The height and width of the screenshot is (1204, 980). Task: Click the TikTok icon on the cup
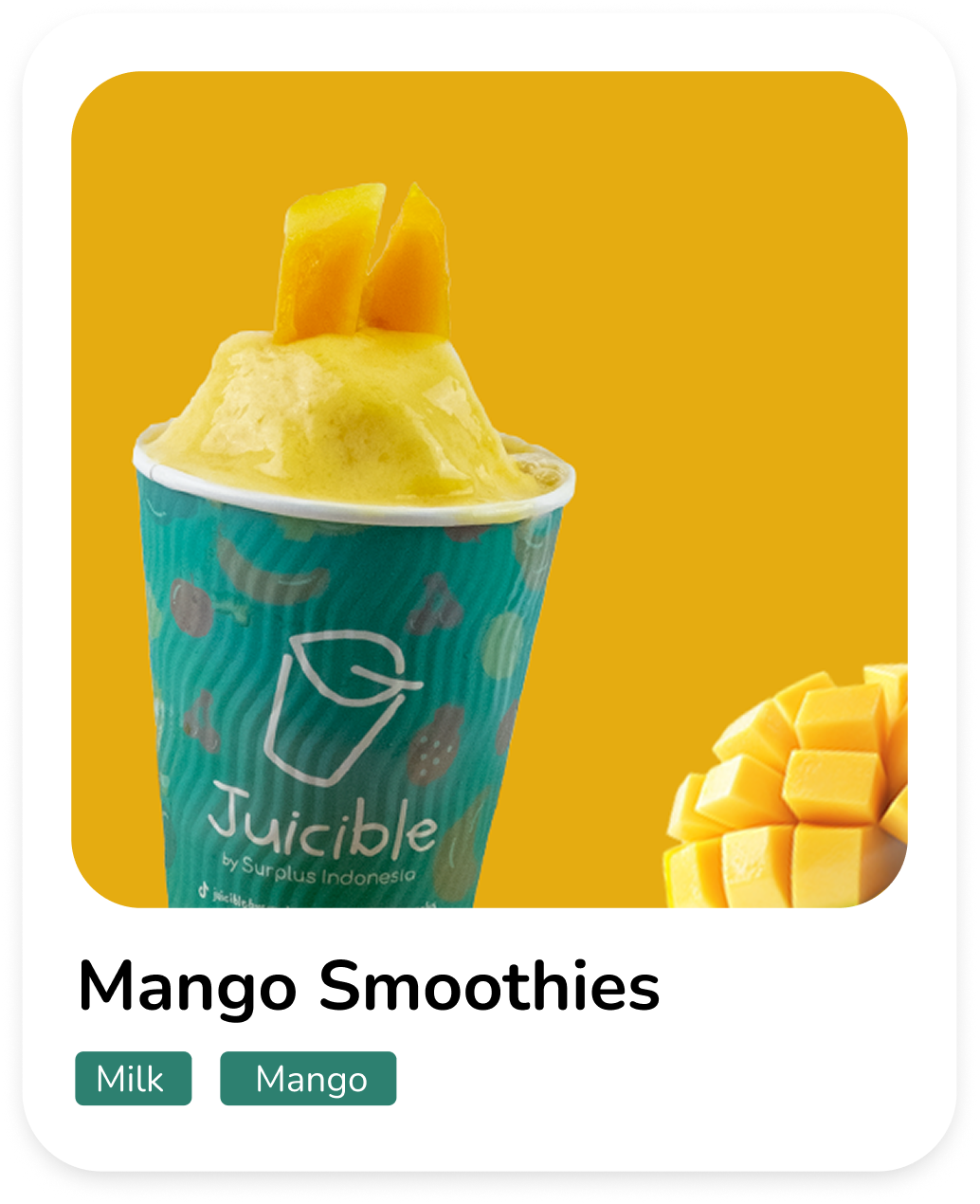(203, 890)
